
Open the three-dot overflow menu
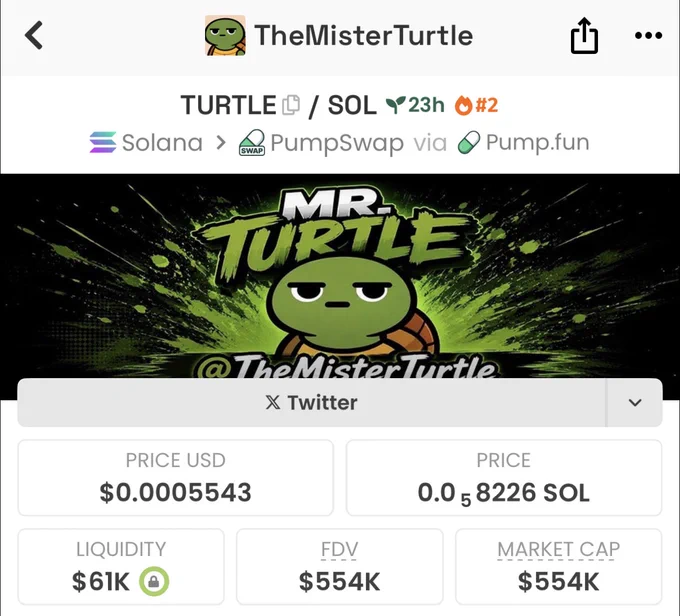(x=648, y=36)
